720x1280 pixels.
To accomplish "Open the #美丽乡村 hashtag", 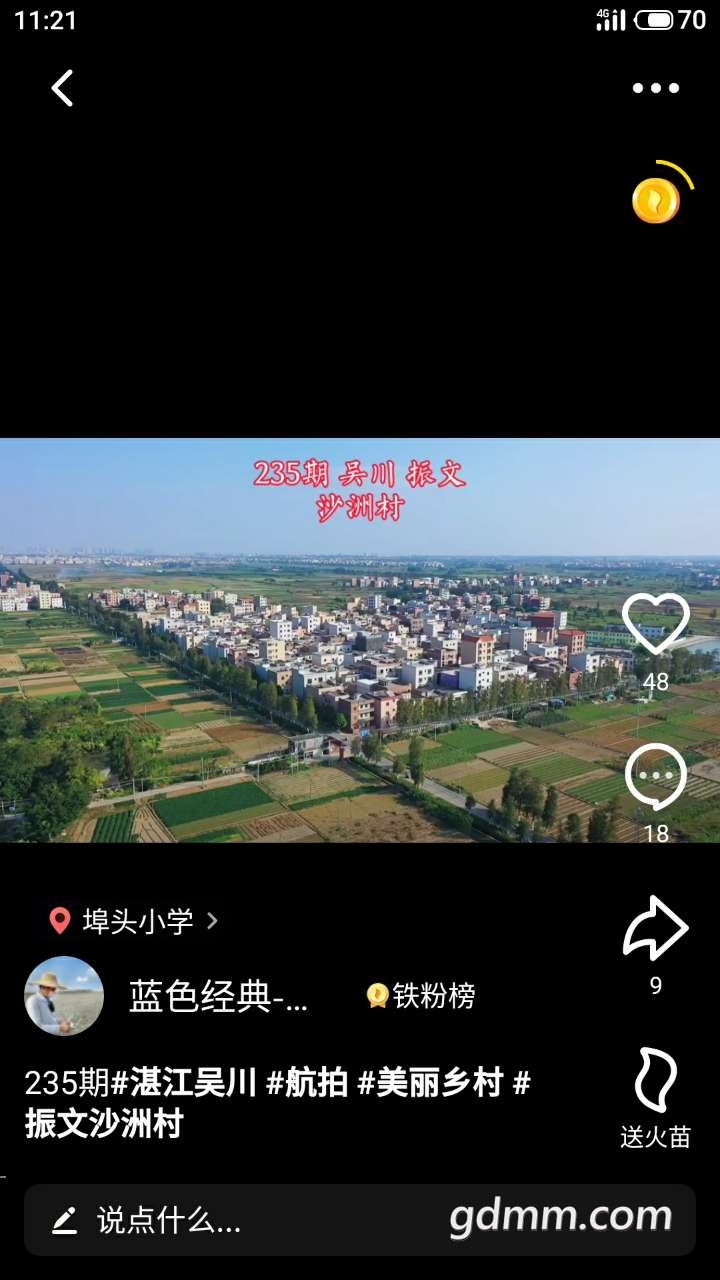I will coord(430,1083).
